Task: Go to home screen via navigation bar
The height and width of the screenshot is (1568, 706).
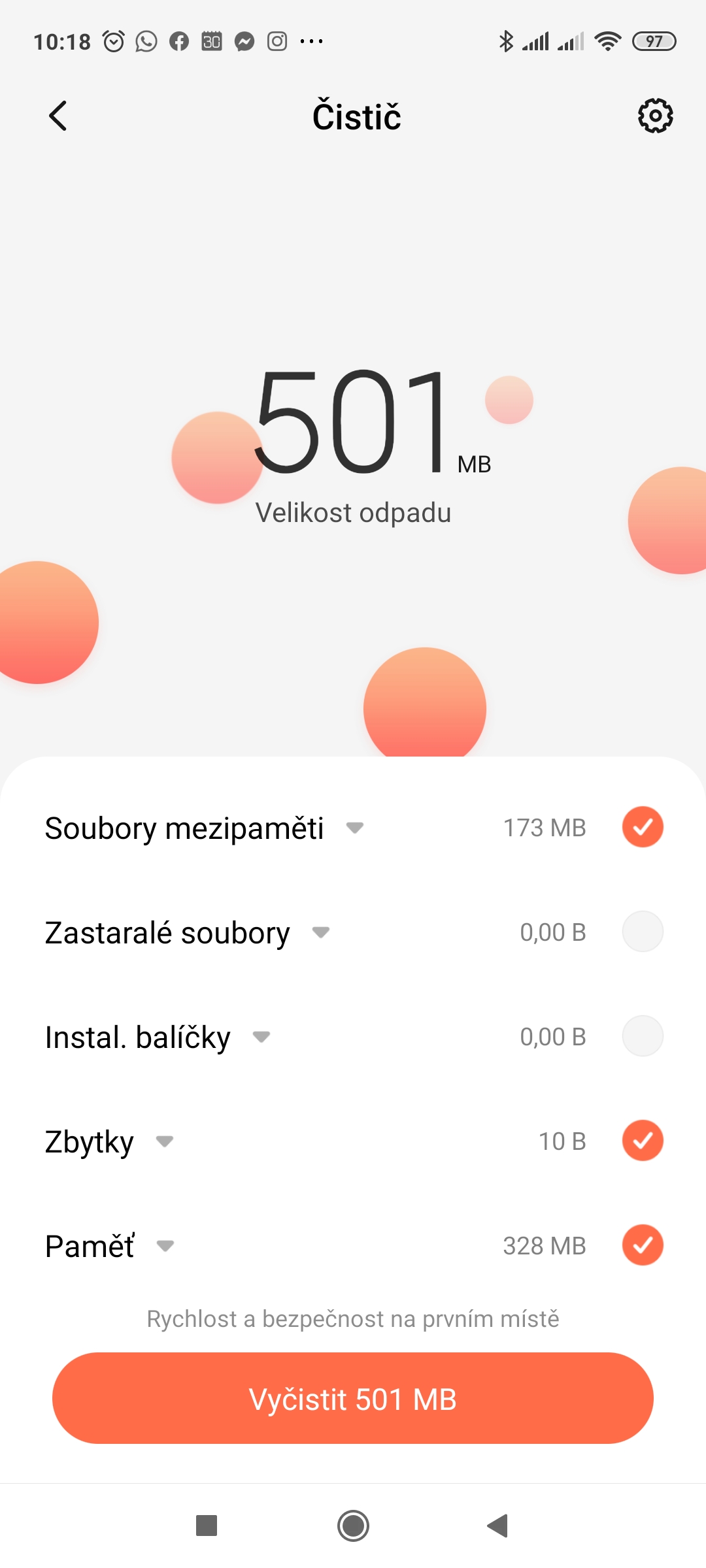Action: pos(353,1526)
